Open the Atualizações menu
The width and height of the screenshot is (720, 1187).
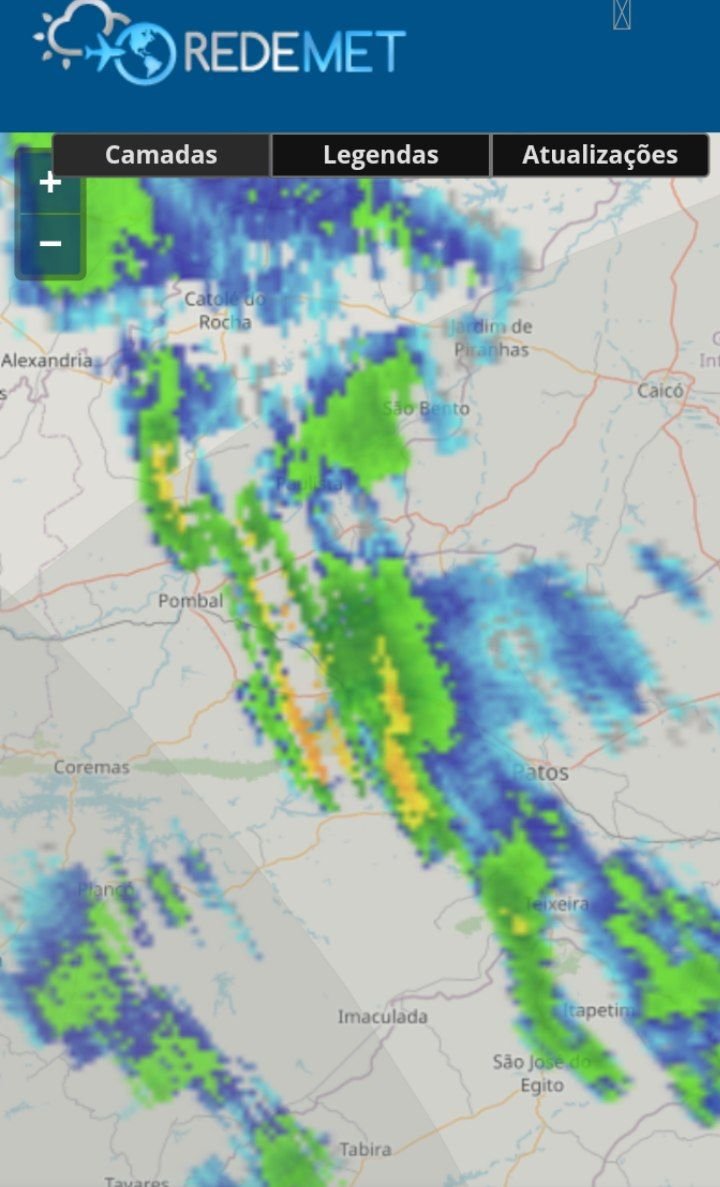(600, 155)
